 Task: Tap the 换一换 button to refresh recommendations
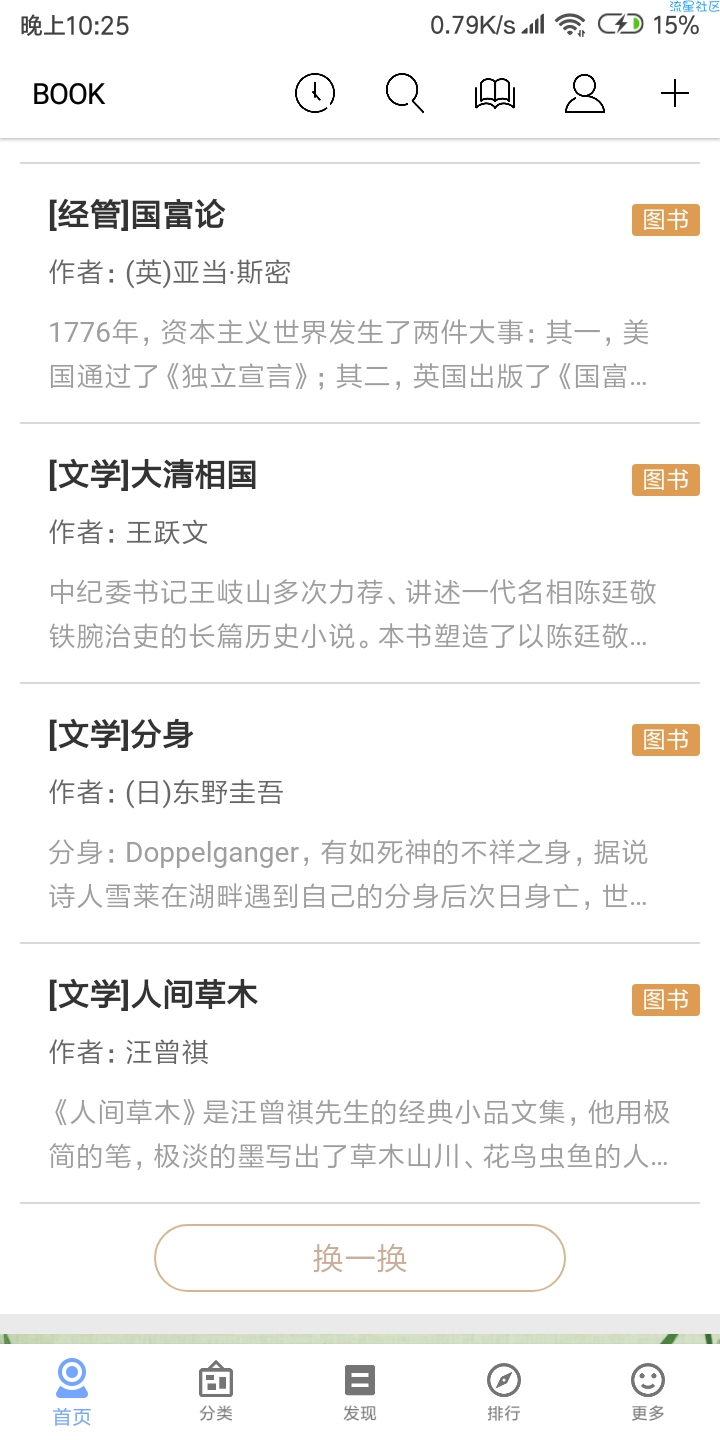click(360, 1258)
